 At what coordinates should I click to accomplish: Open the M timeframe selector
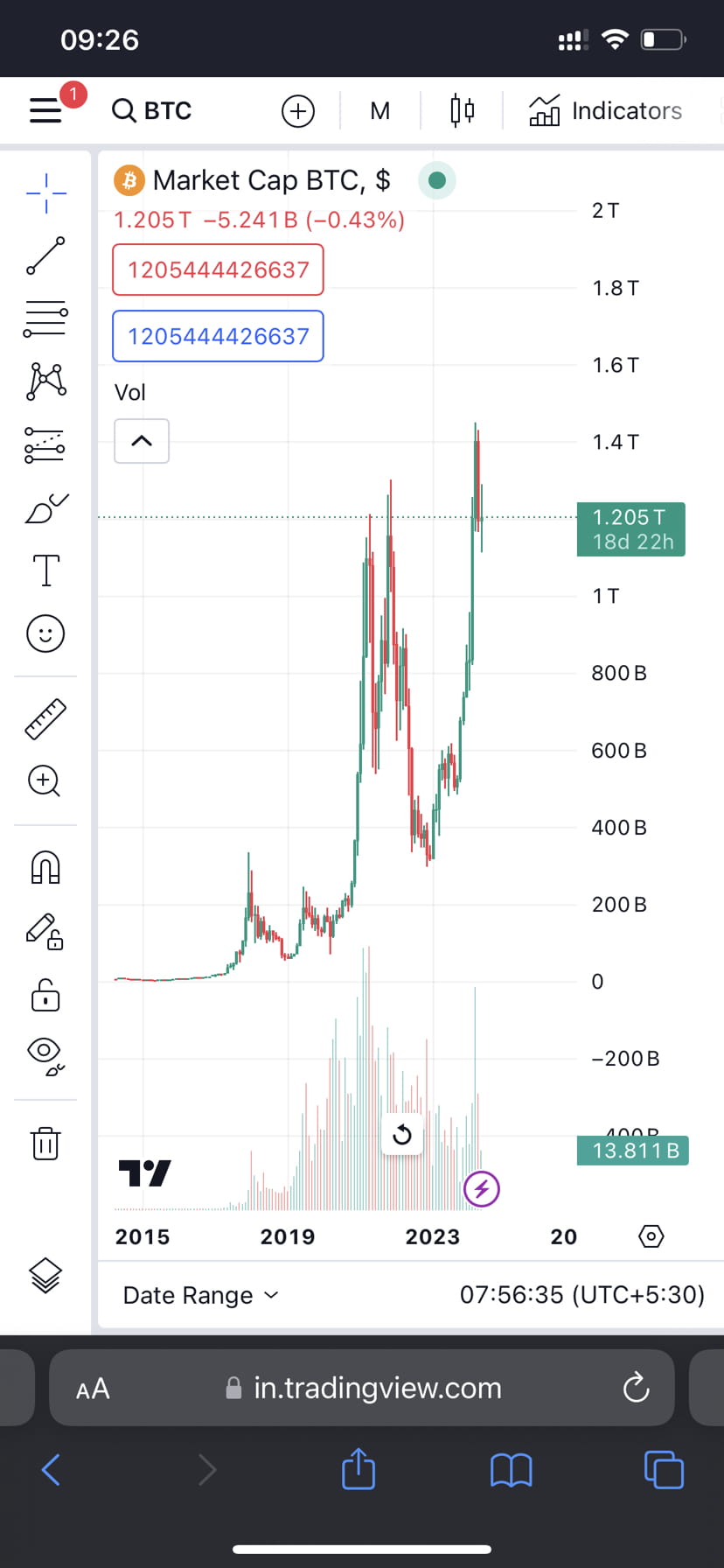tap(379, 110)
